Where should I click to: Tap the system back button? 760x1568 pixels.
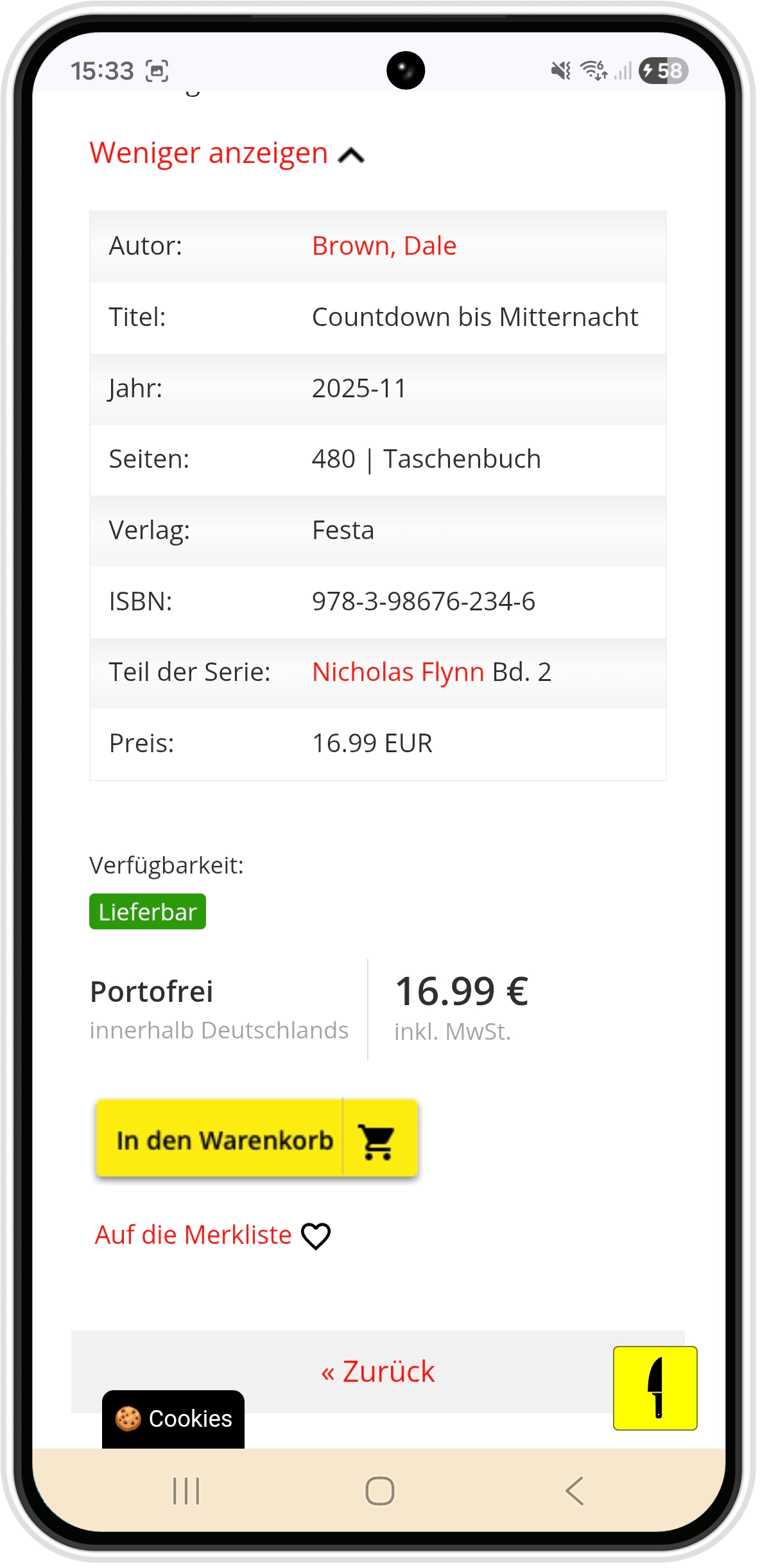(574, 1490)
